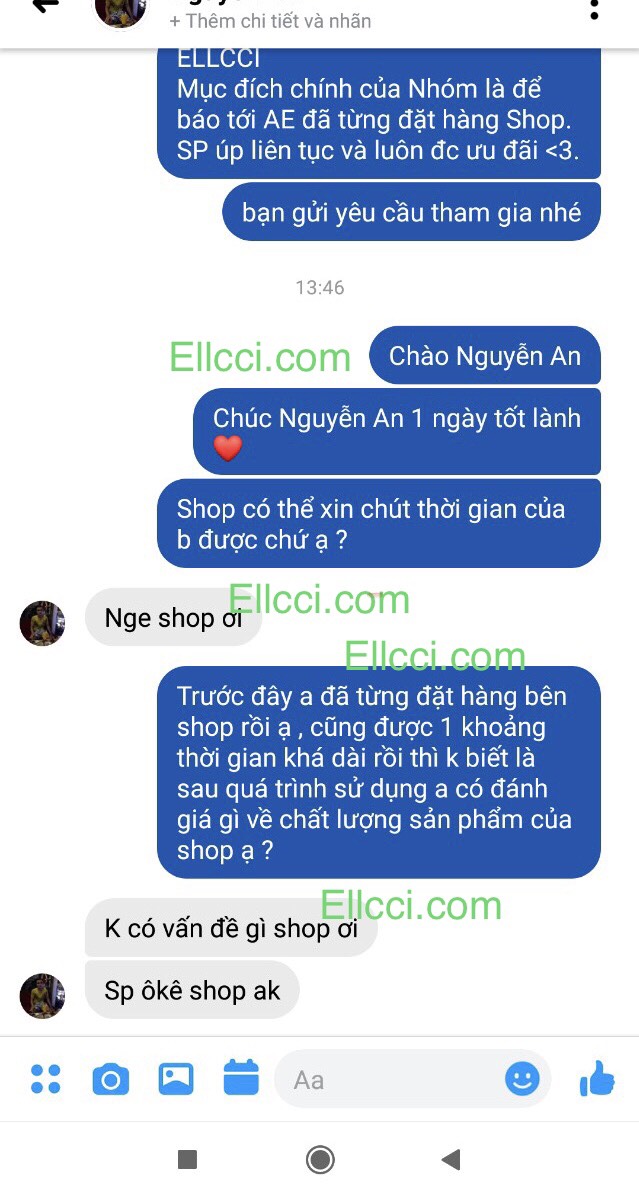Open the three-dot overflow menu
639x1198 pixels.
tap(594, 10)
